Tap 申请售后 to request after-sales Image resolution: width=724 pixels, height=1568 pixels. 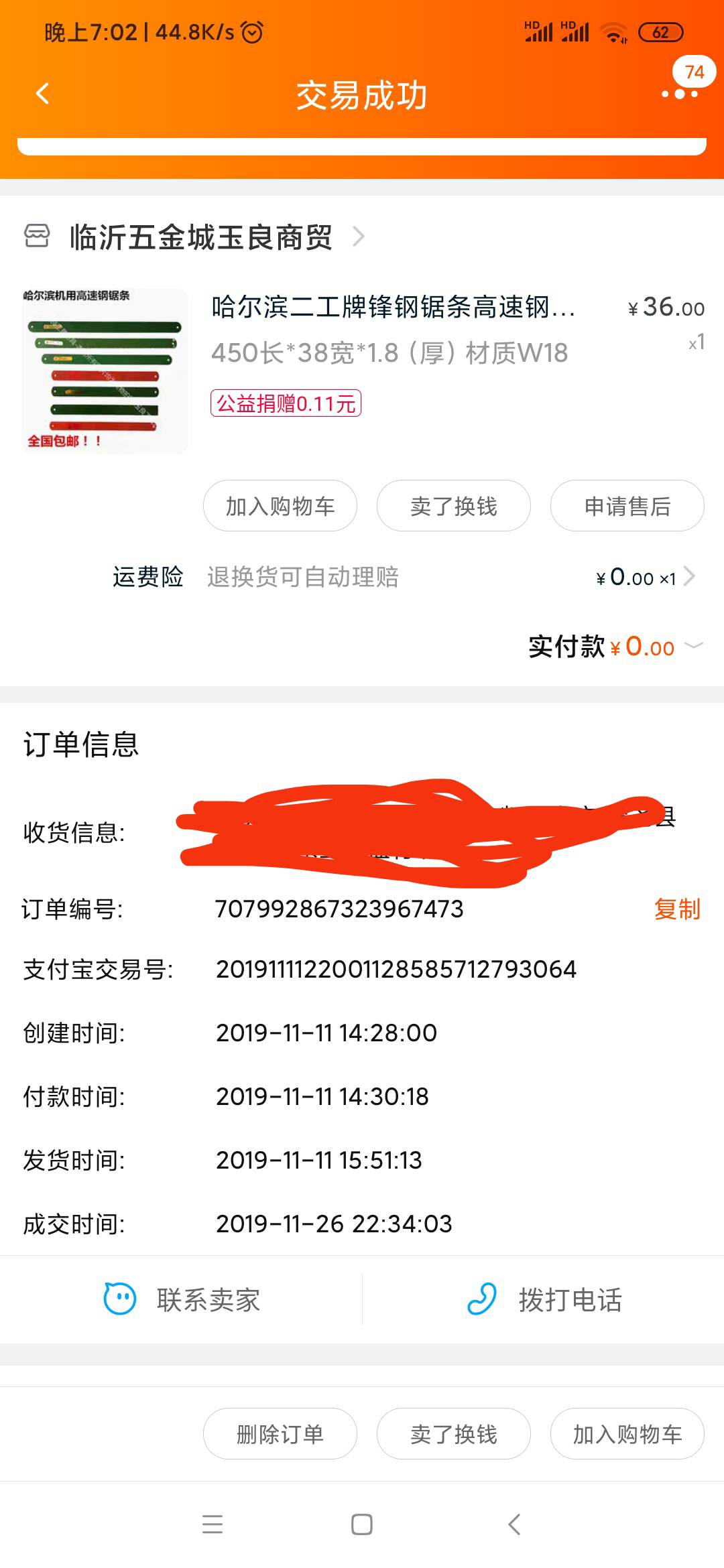(x=627, y=506)
